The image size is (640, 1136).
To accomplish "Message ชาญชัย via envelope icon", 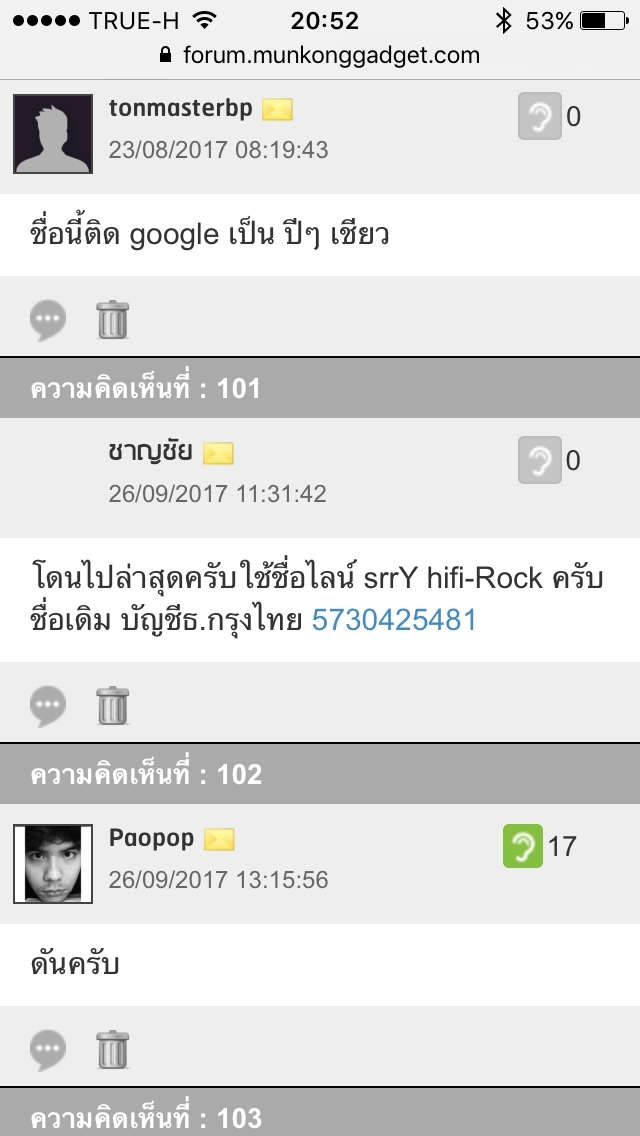I will (x=218, y=454).
